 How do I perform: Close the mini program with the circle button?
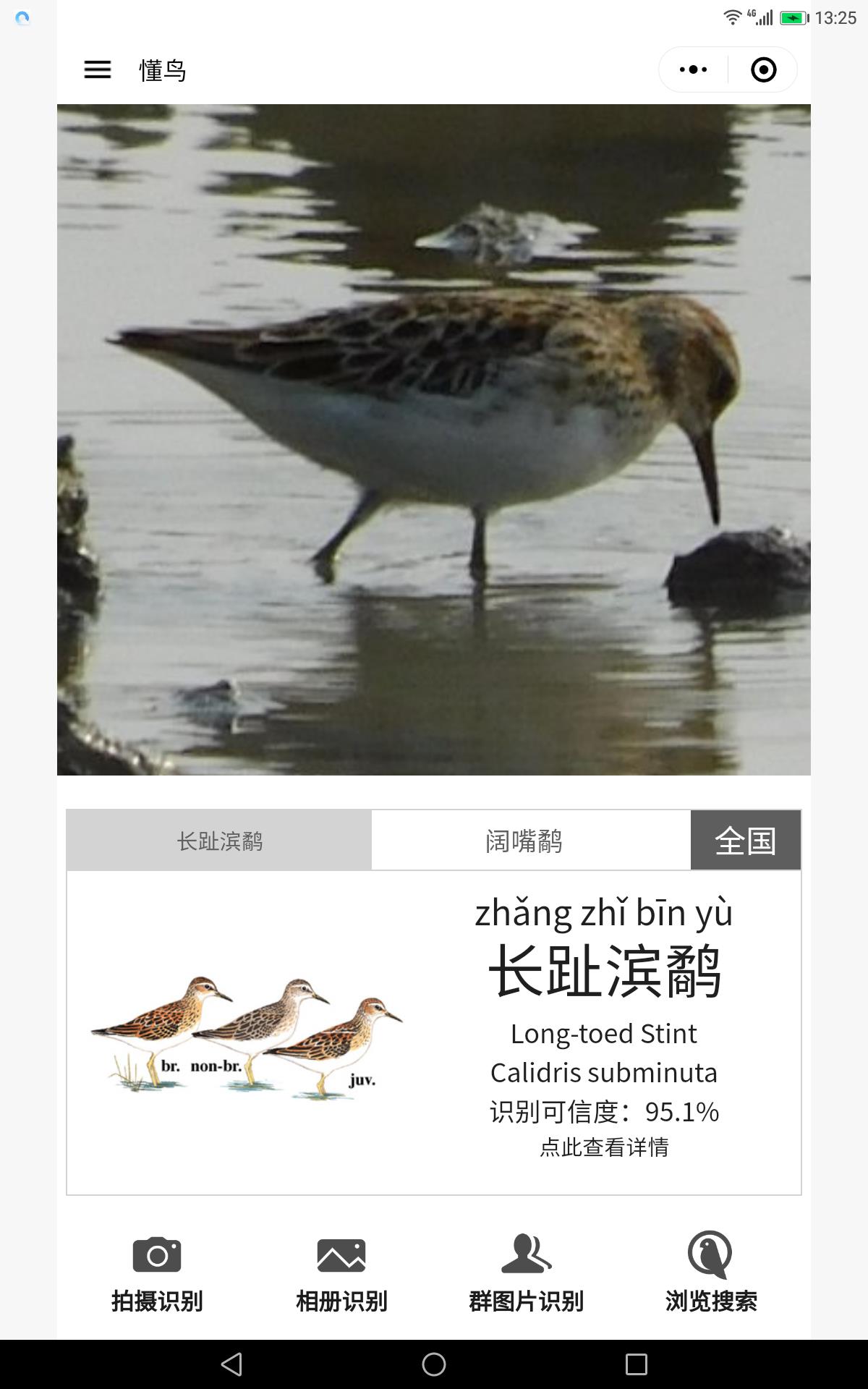point(763,69)
